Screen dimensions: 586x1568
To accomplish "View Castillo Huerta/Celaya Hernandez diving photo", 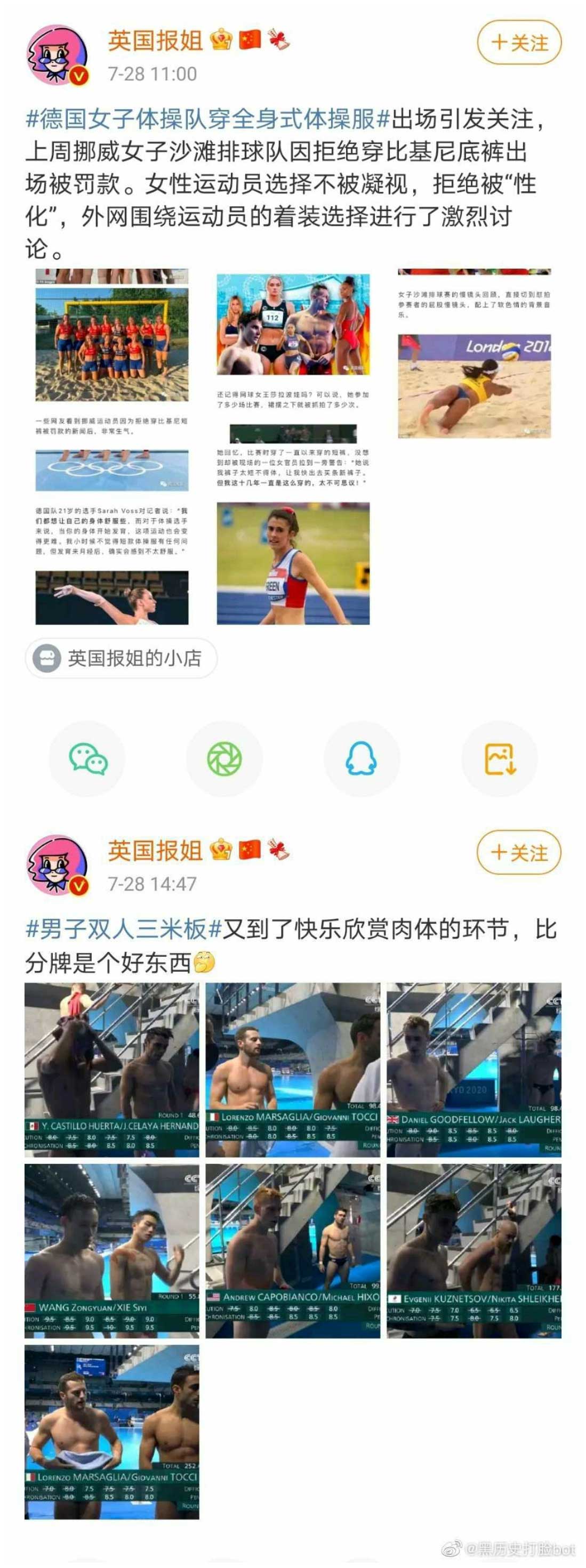I will [111, 1070].
